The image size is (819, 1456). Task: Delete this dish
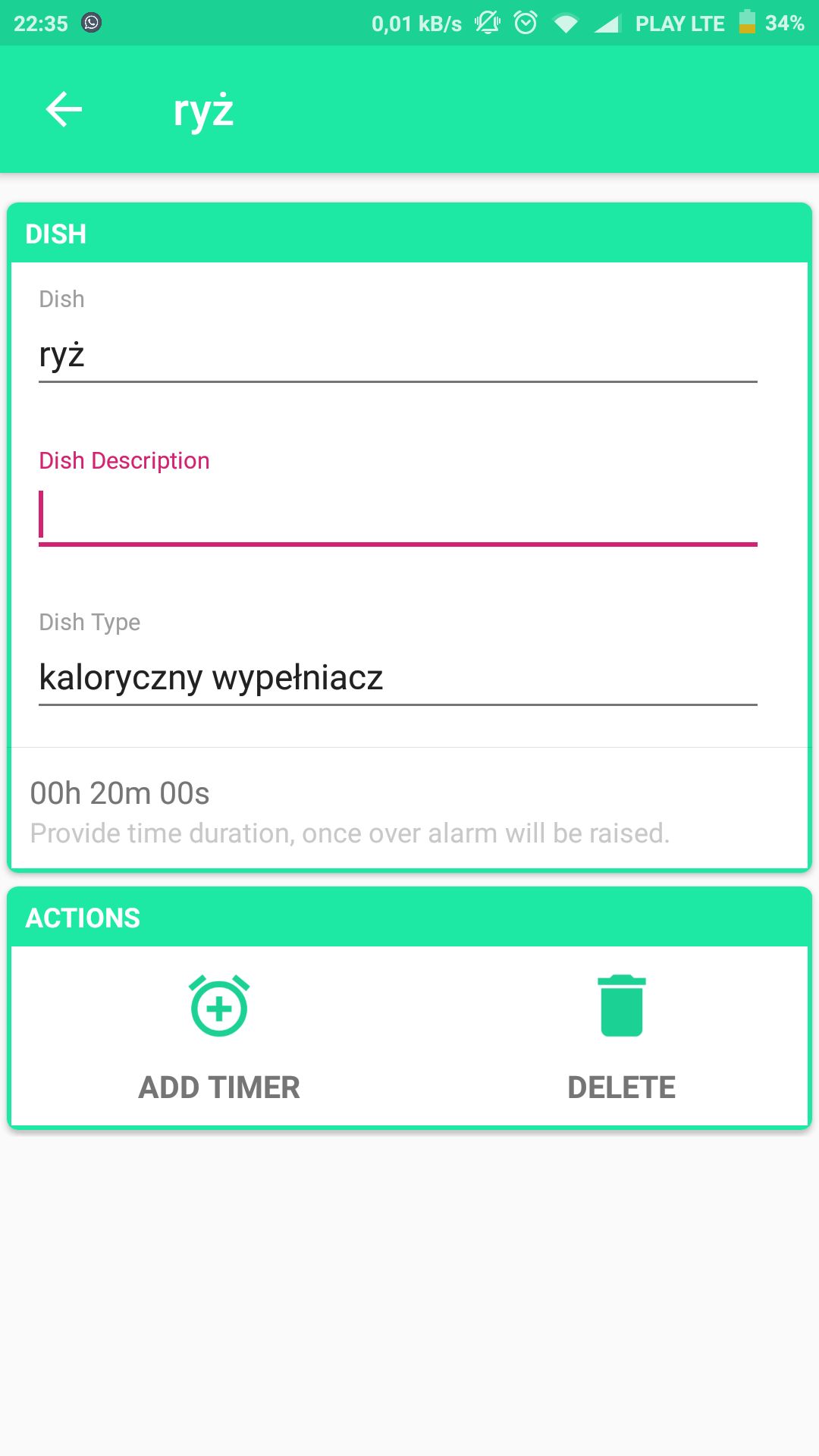[x=621, y=1037]
